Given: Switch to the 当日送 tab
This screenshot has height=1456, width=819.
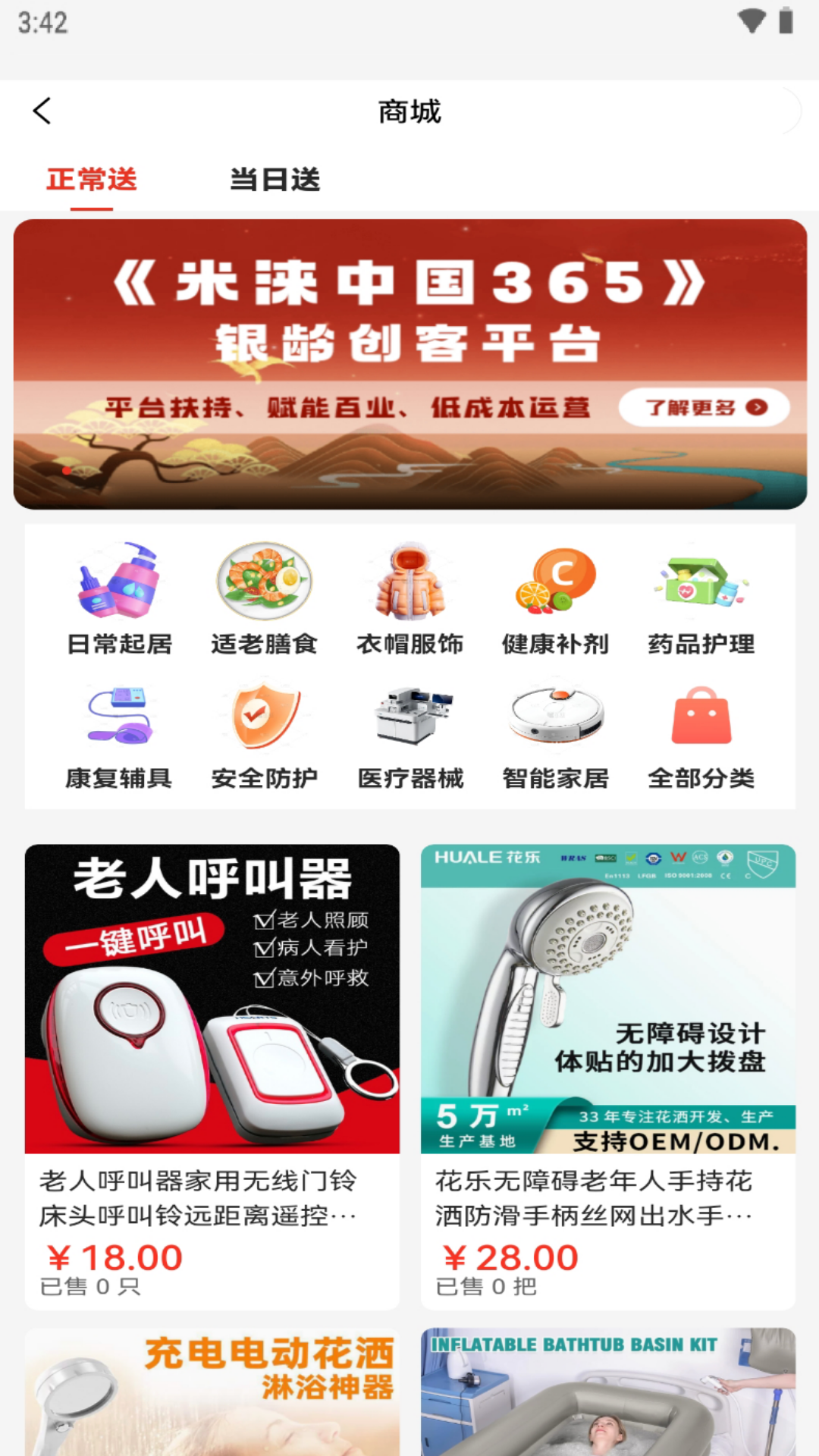Looking at the screenshot, I should pyautogui.click(x=275, y=180).
